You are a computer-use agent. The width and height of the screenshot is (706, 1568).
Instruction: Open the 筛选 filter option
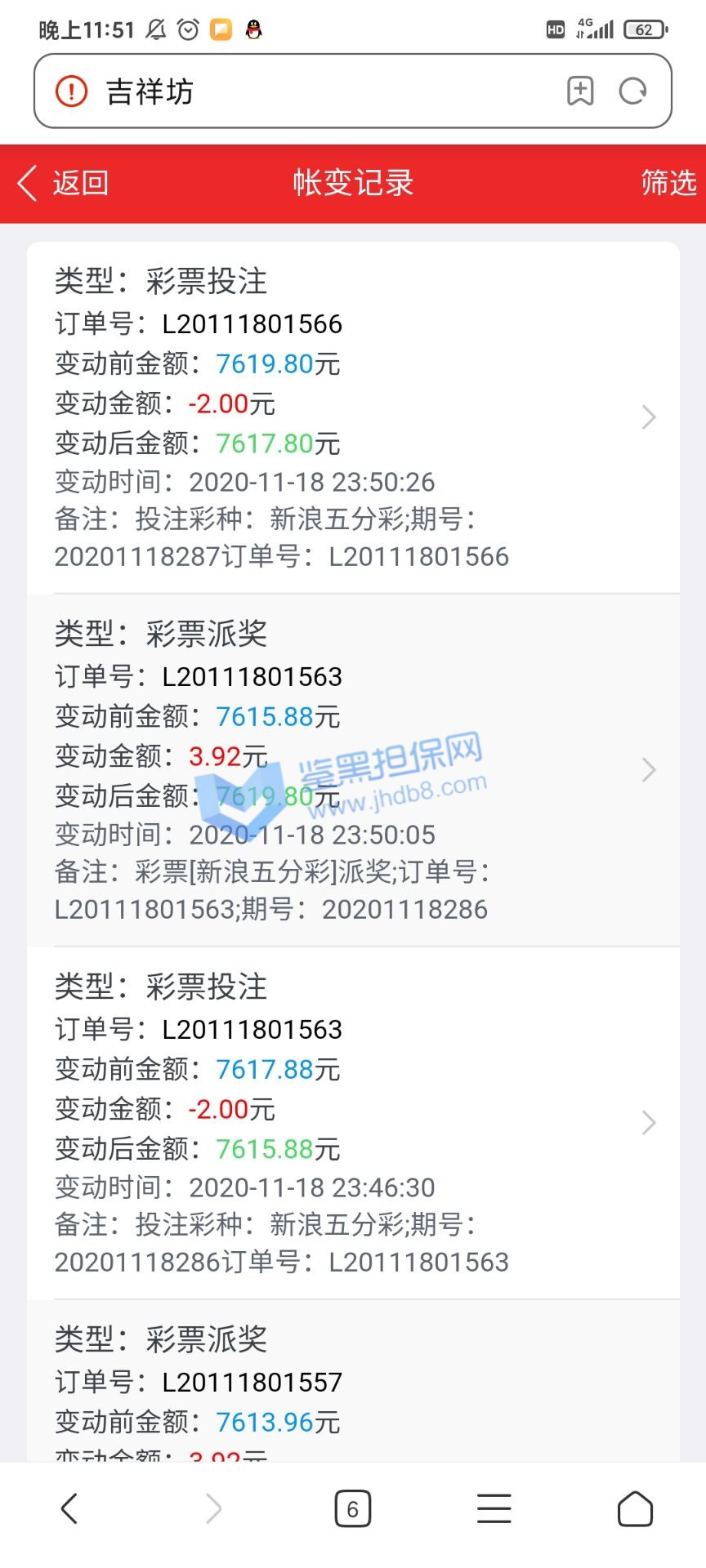pos(668,183)
